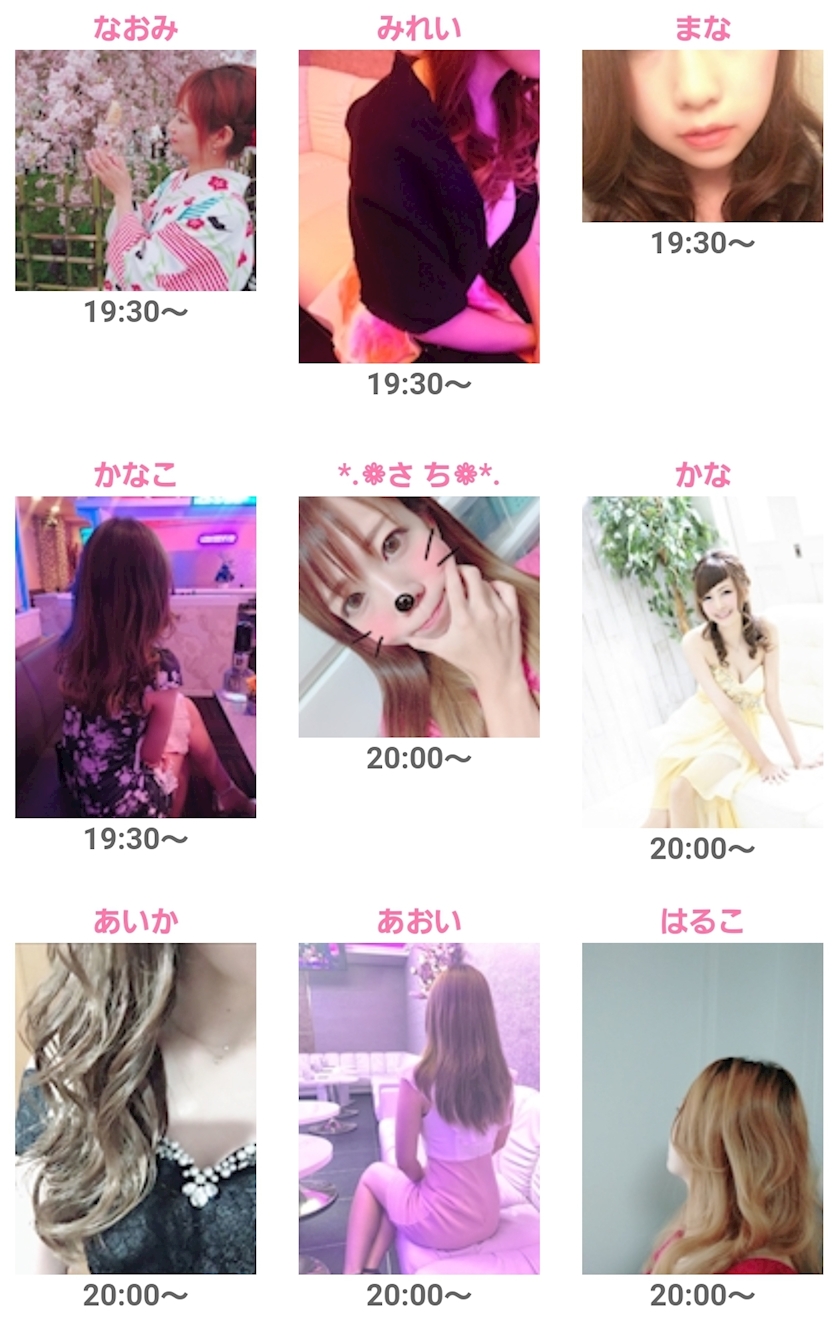This screenshot has height=1329, width=840.
Task: Select まな's profile tile
Action: point(702,136)
